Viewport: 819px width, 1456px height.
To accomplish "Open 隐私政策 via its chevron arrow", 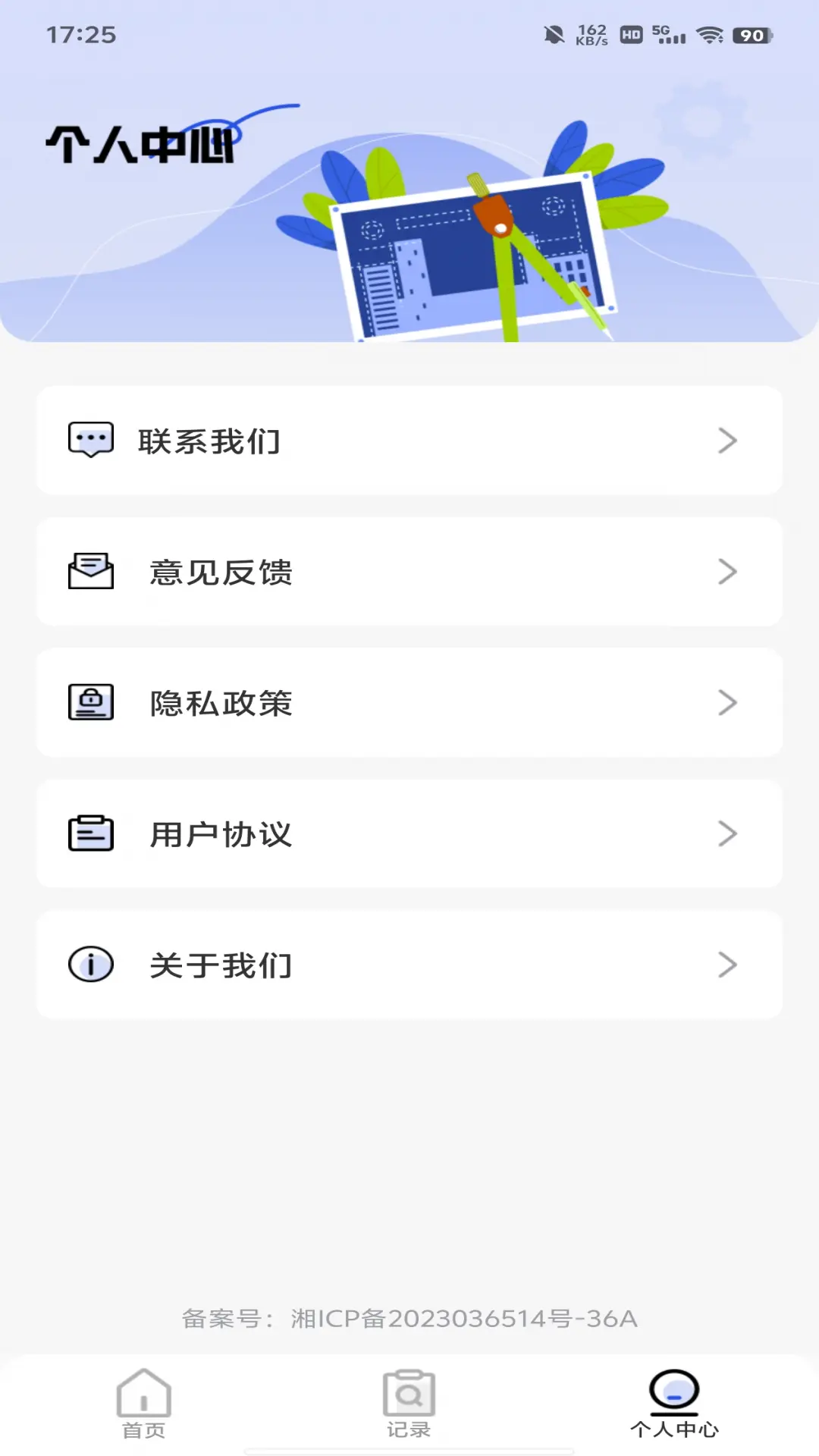I will click(x=727, y=702).
